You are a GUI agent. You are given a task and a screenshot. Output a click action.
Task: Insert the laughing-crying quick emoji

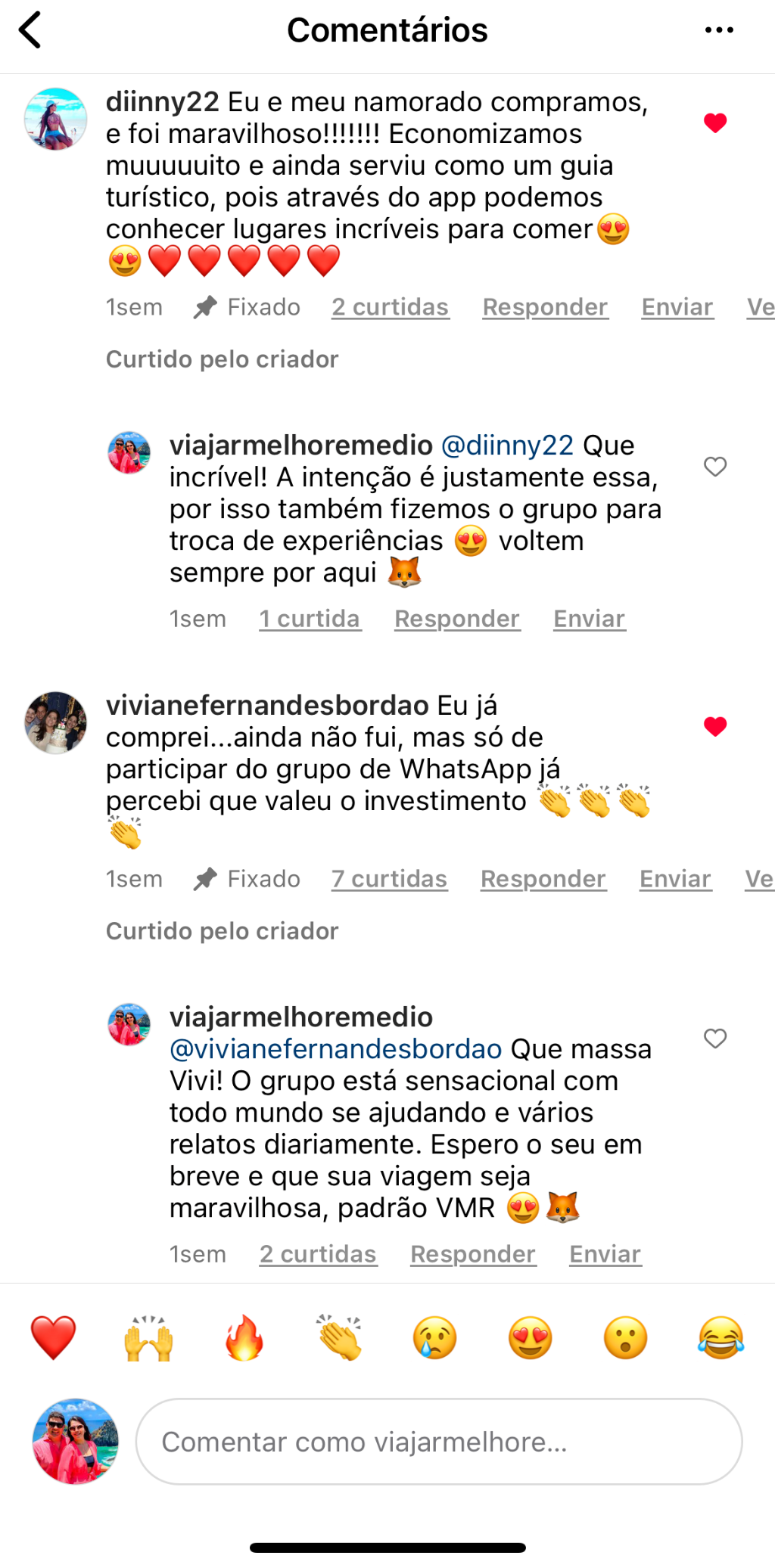(x=721, y=1337)
